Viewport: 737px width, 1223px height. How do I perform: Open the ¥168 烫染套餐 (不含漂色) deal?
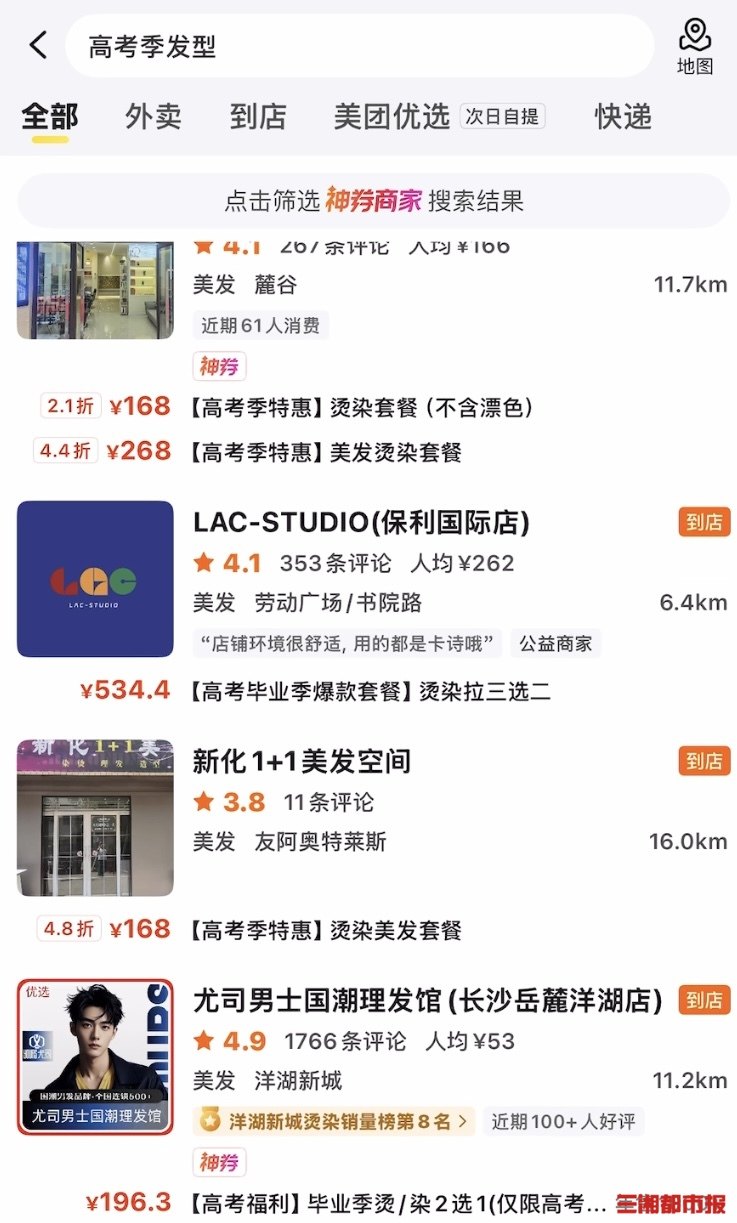click(x=360, y=407)
